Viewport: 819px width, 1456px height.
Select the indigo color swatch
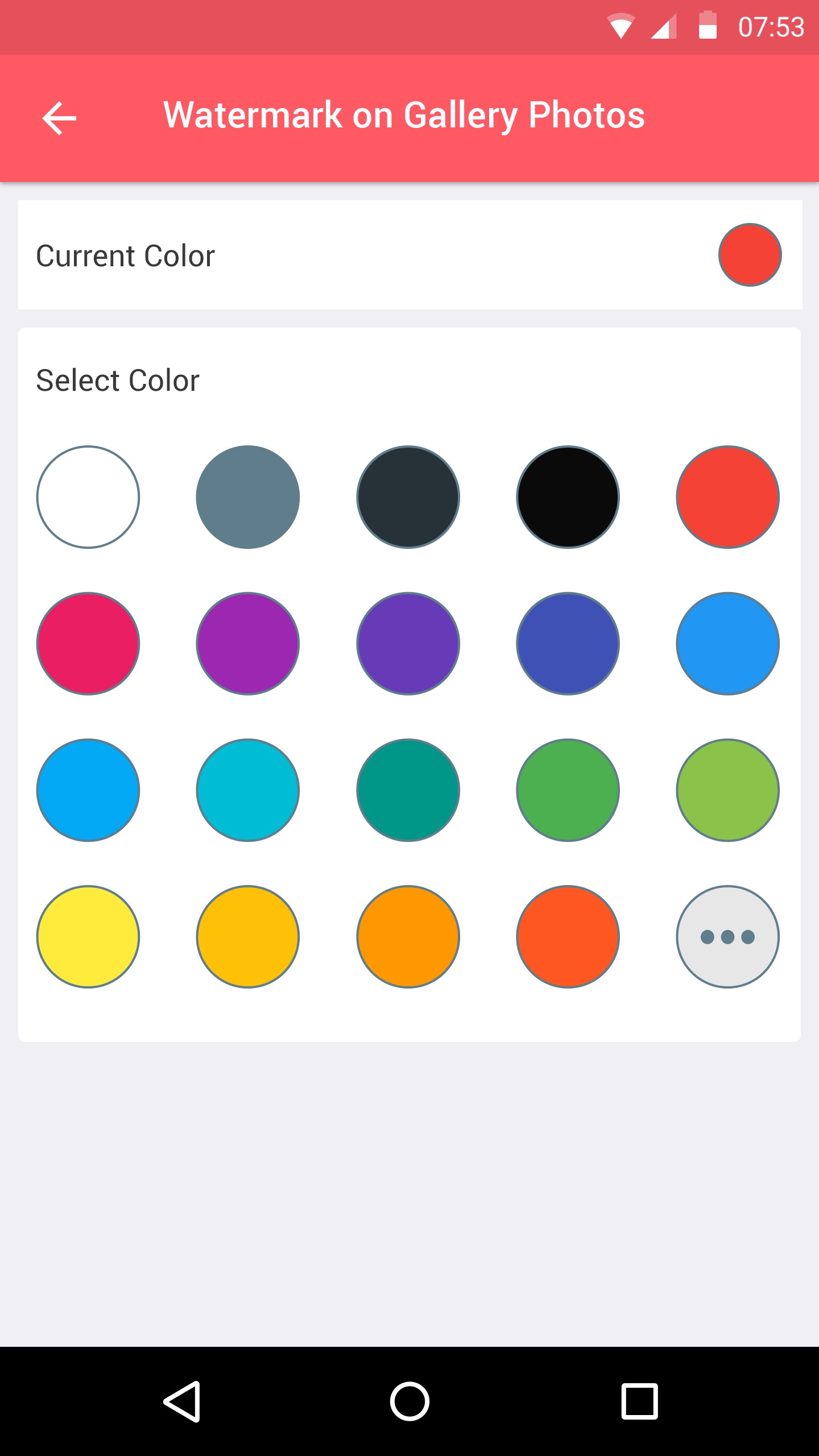point(568,643)
